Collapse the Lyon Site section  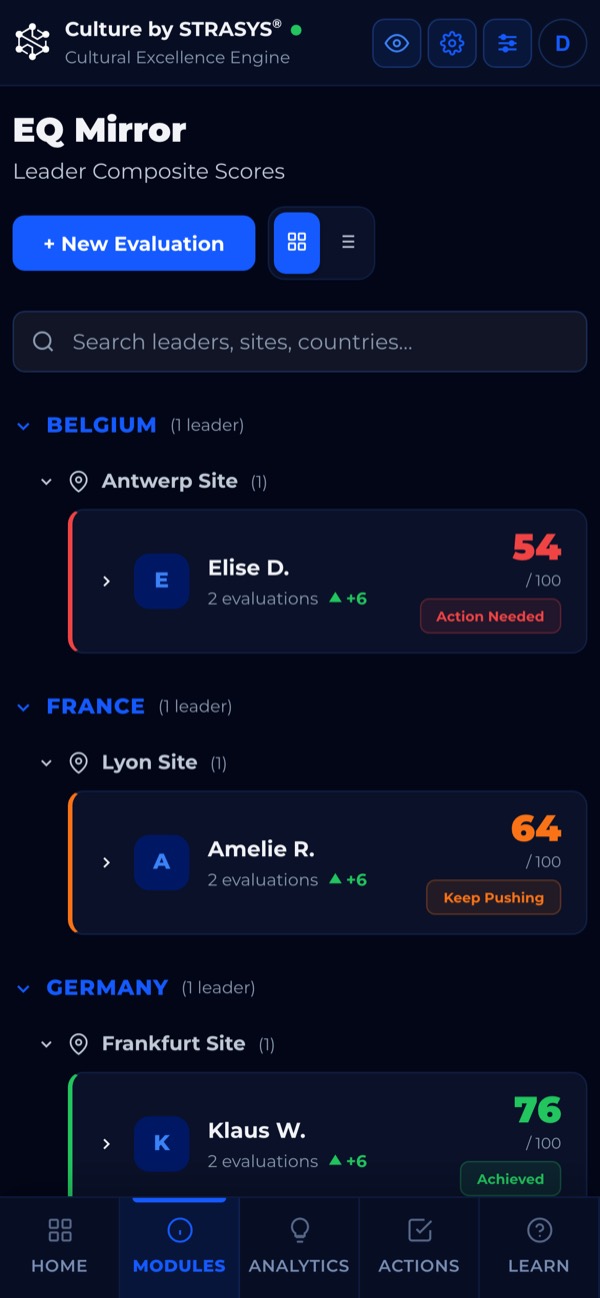pyautogui.click(x=46, y=763)
